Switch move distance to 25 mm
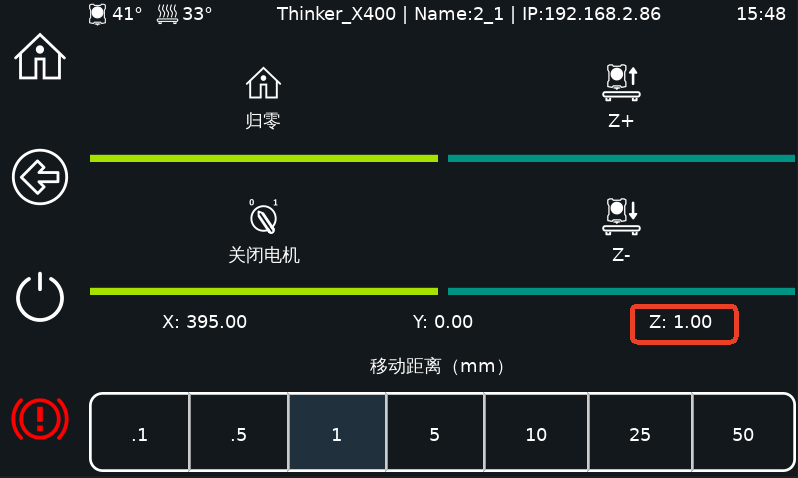The image size is (798, 478). [640, 434]
